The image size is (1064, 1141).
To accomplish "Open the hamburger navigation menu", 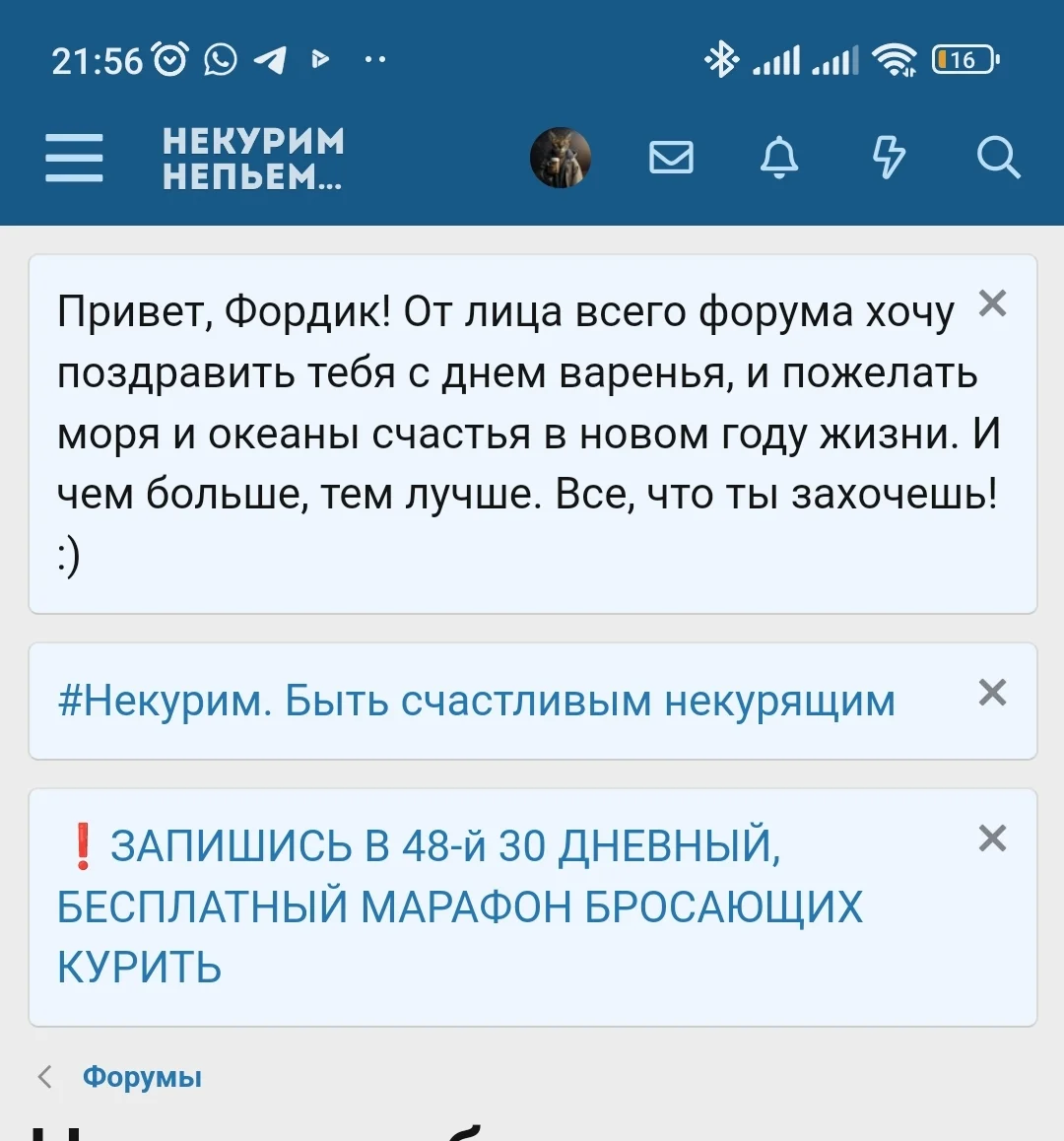I will coord(74,158).
